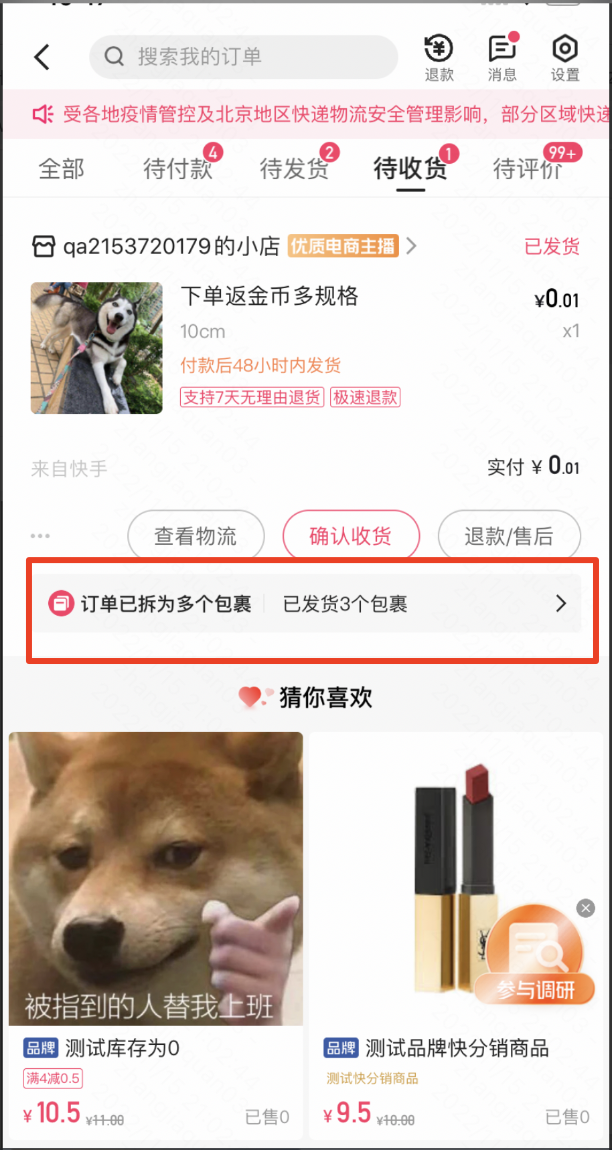Screen dimensions: 612x1150
Task: Tap the 搜索我的订单 search box
Action: 243,57
